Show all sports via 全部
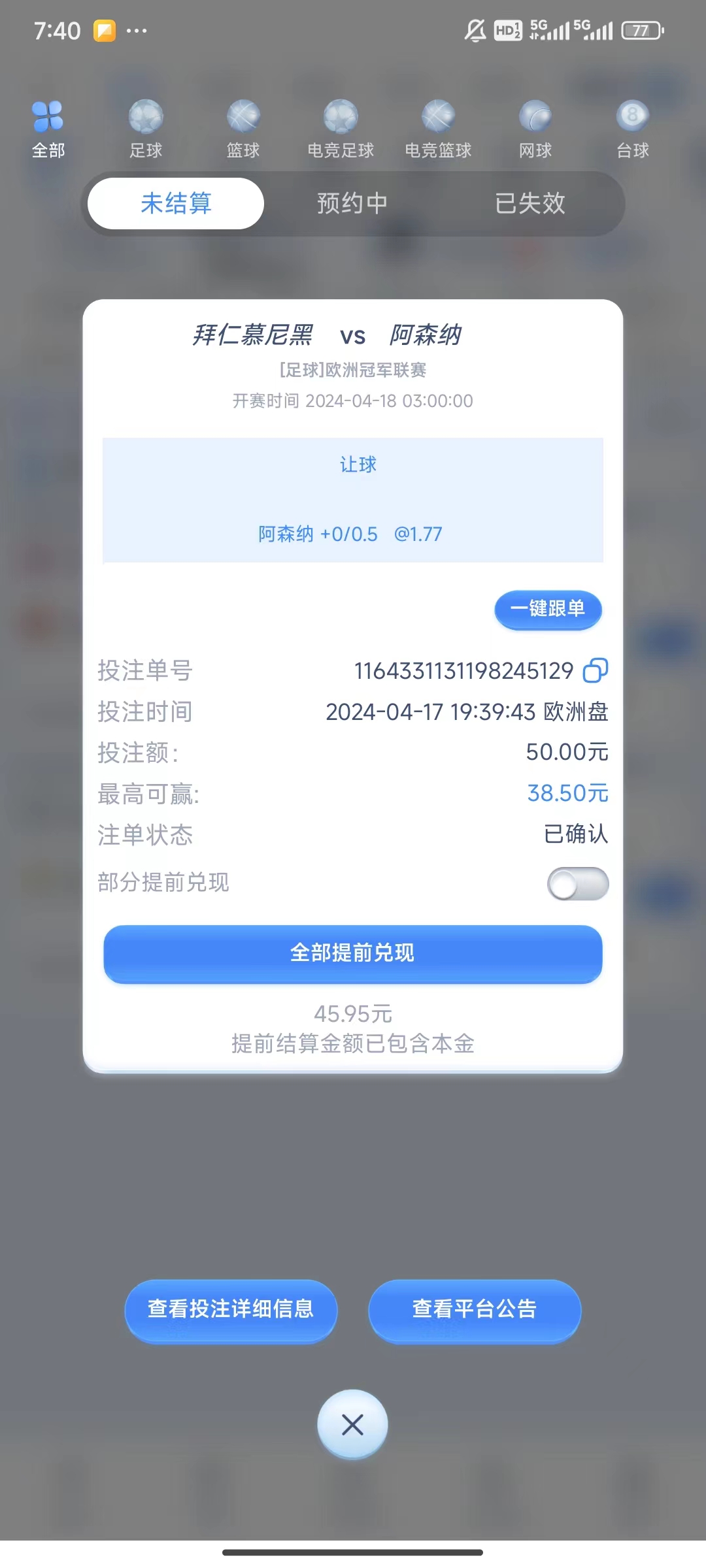The image size is (706, 1568). (48, 129)
